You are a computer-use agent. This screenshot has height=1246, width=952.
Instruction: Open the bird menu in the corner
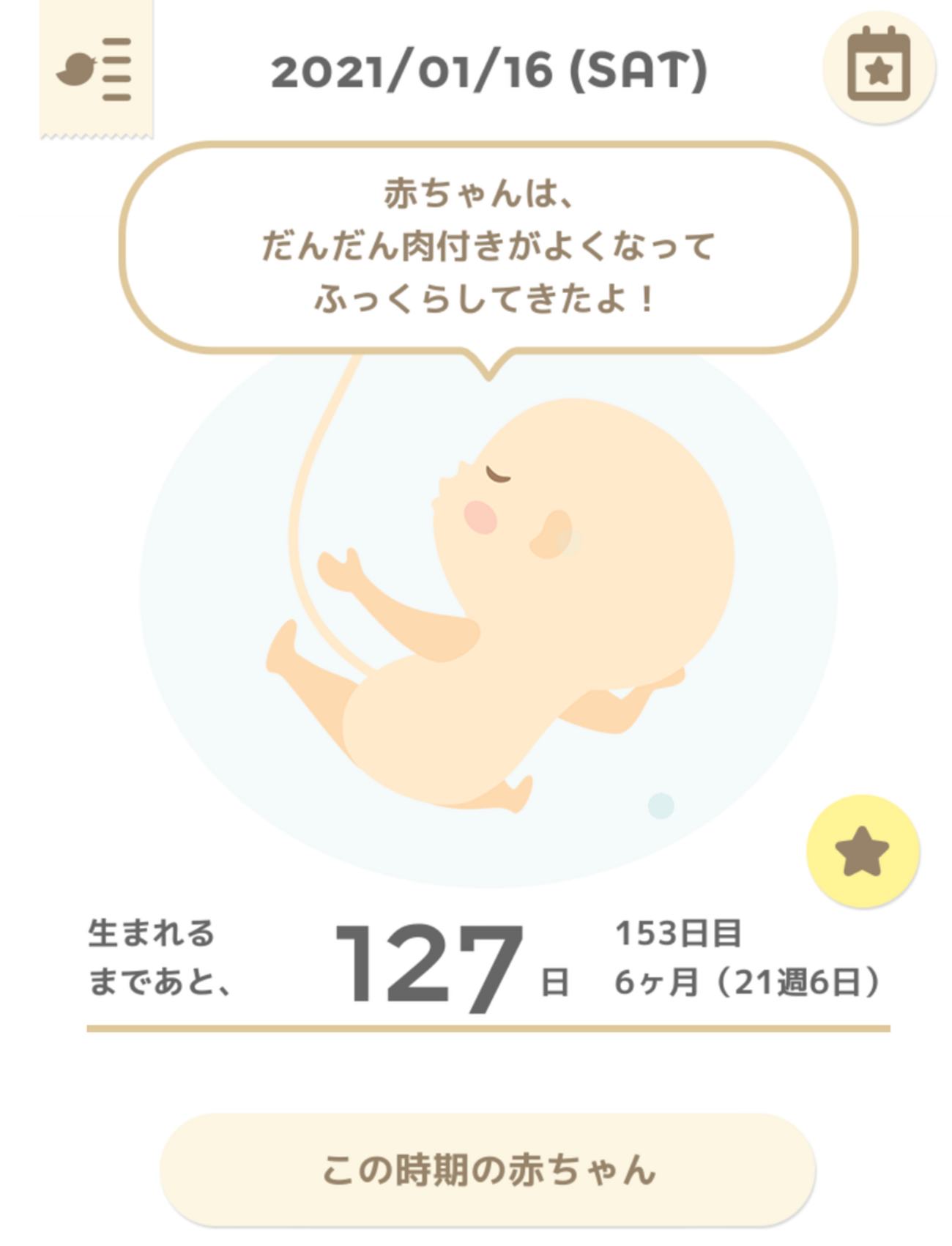(96, 70)
